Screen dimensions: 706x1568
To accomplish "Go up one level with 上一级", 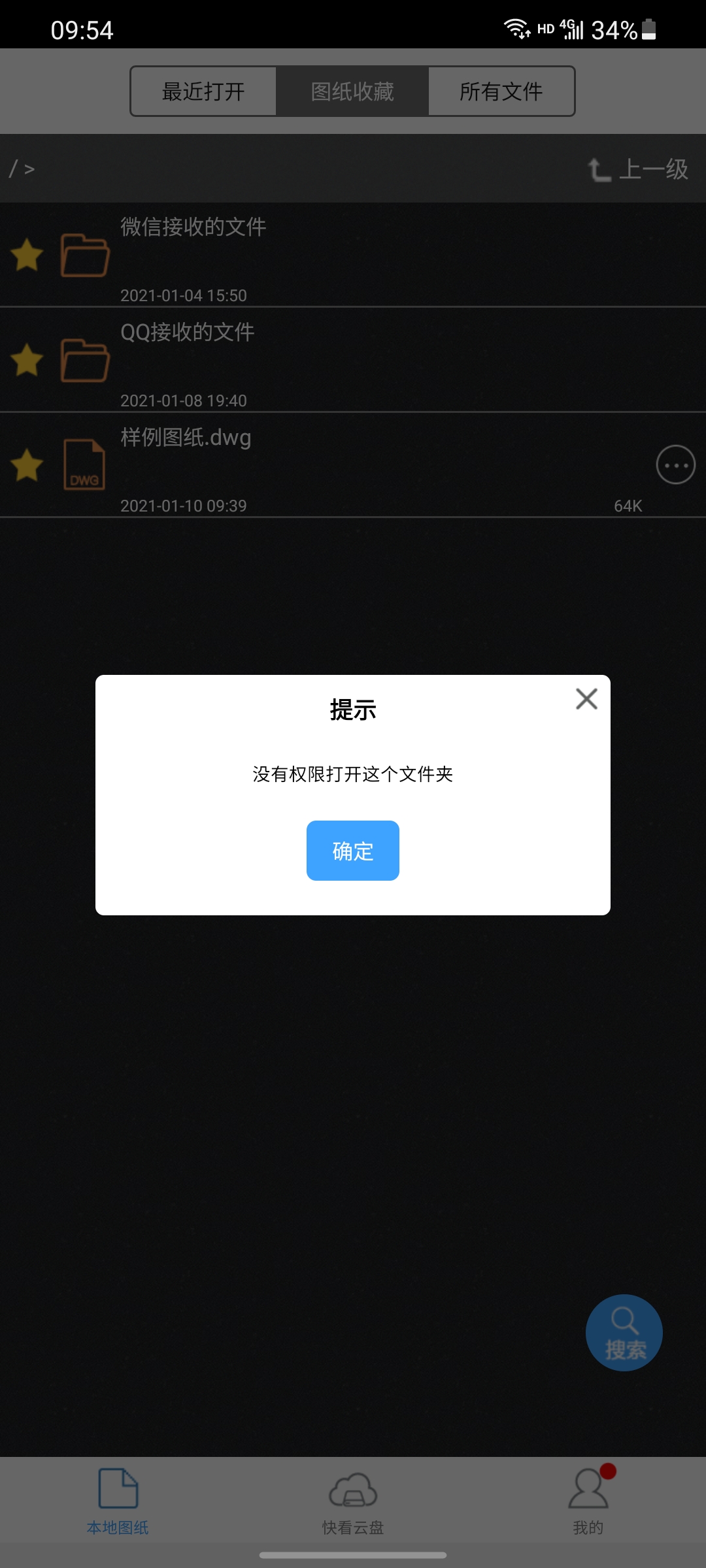I will [638, 169].
